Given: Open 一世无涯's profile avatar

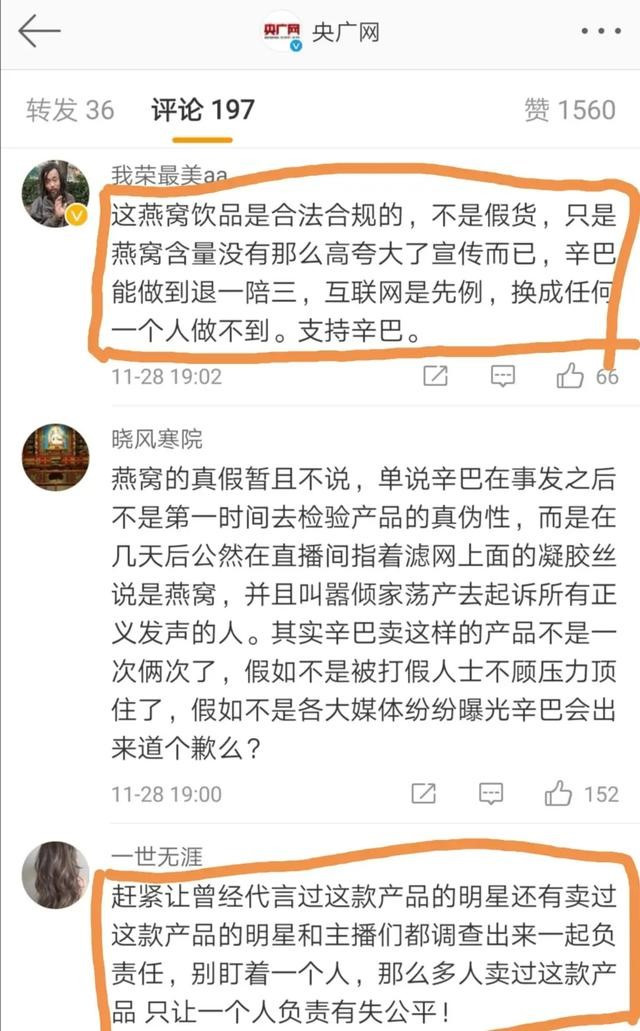Looking at the screenshot, I should (56, 875).
